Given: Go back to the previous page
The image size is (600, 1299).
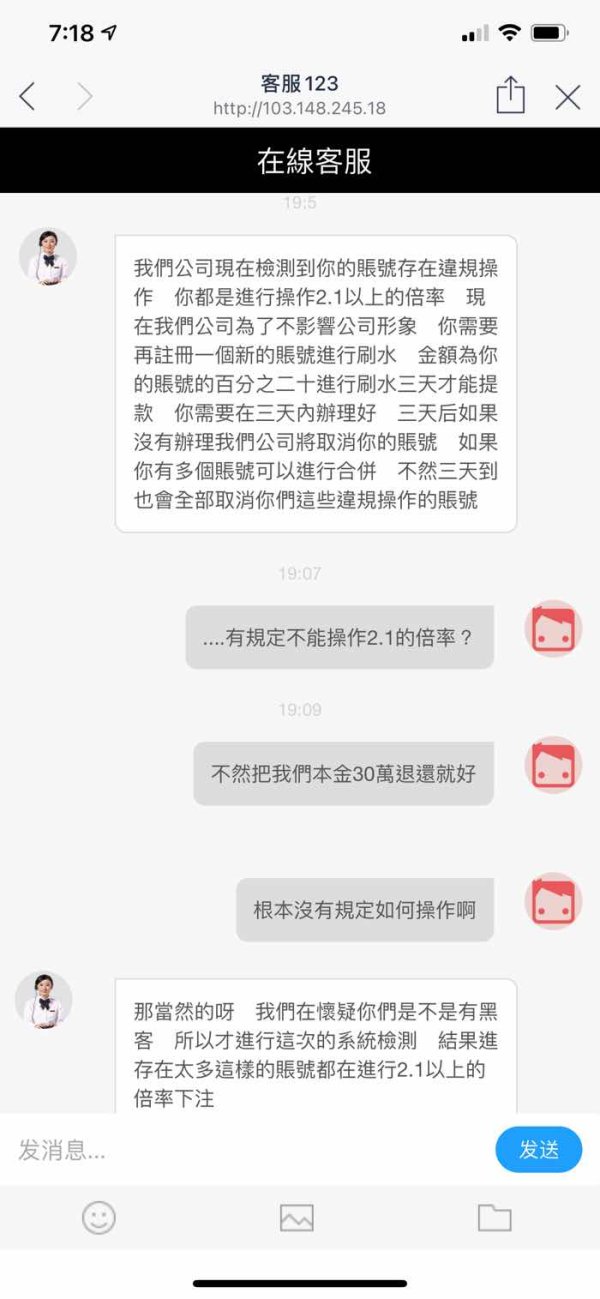Looking at the screenshot, I should pos(27,96).
